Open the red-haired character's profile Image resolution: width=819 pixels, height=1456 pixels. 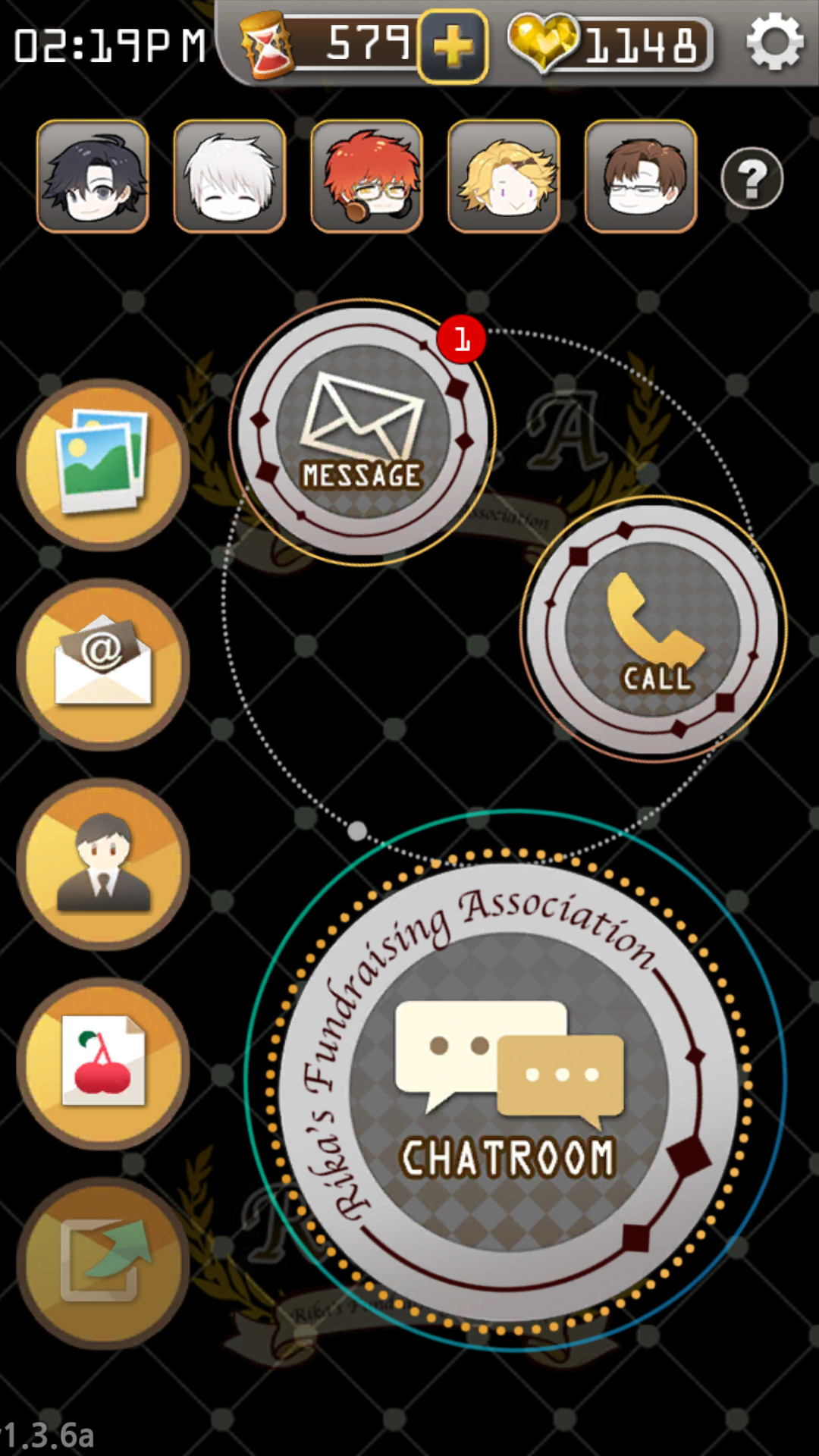click(367, 177)
